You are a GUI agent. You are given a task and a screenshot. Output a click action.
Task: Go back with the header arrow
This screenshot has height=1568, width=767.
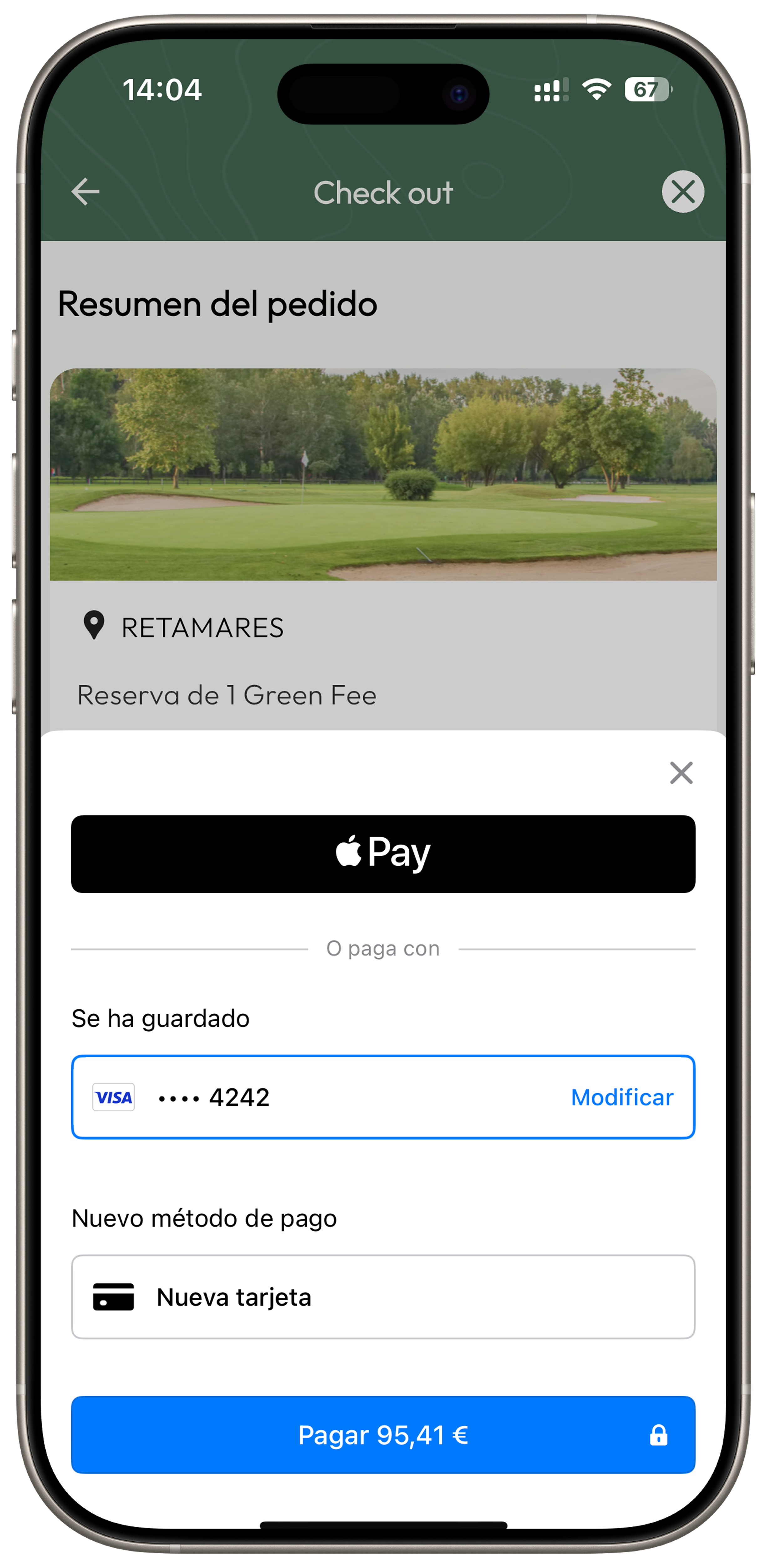[85, 192]
